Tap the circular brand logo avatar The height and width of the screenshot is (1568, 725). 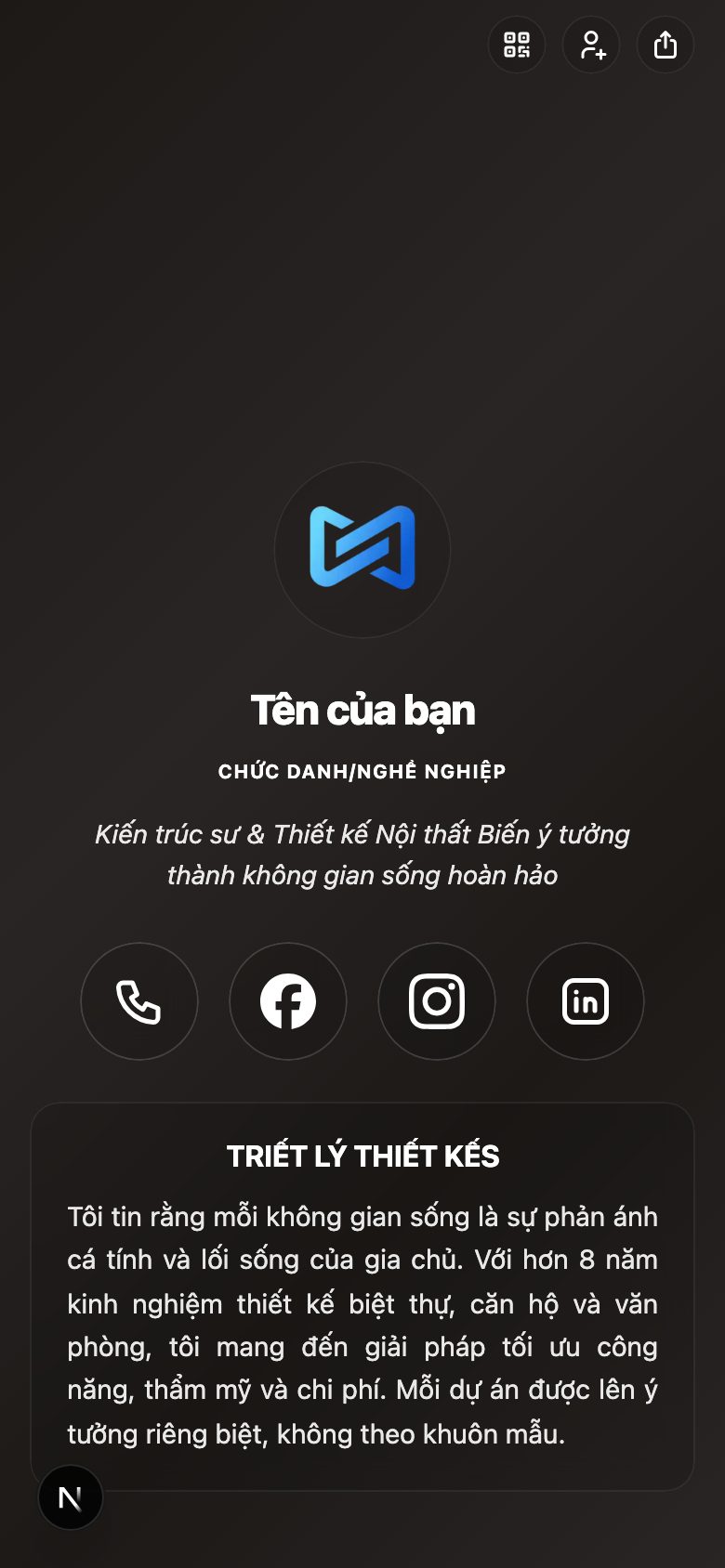point(362,550)
